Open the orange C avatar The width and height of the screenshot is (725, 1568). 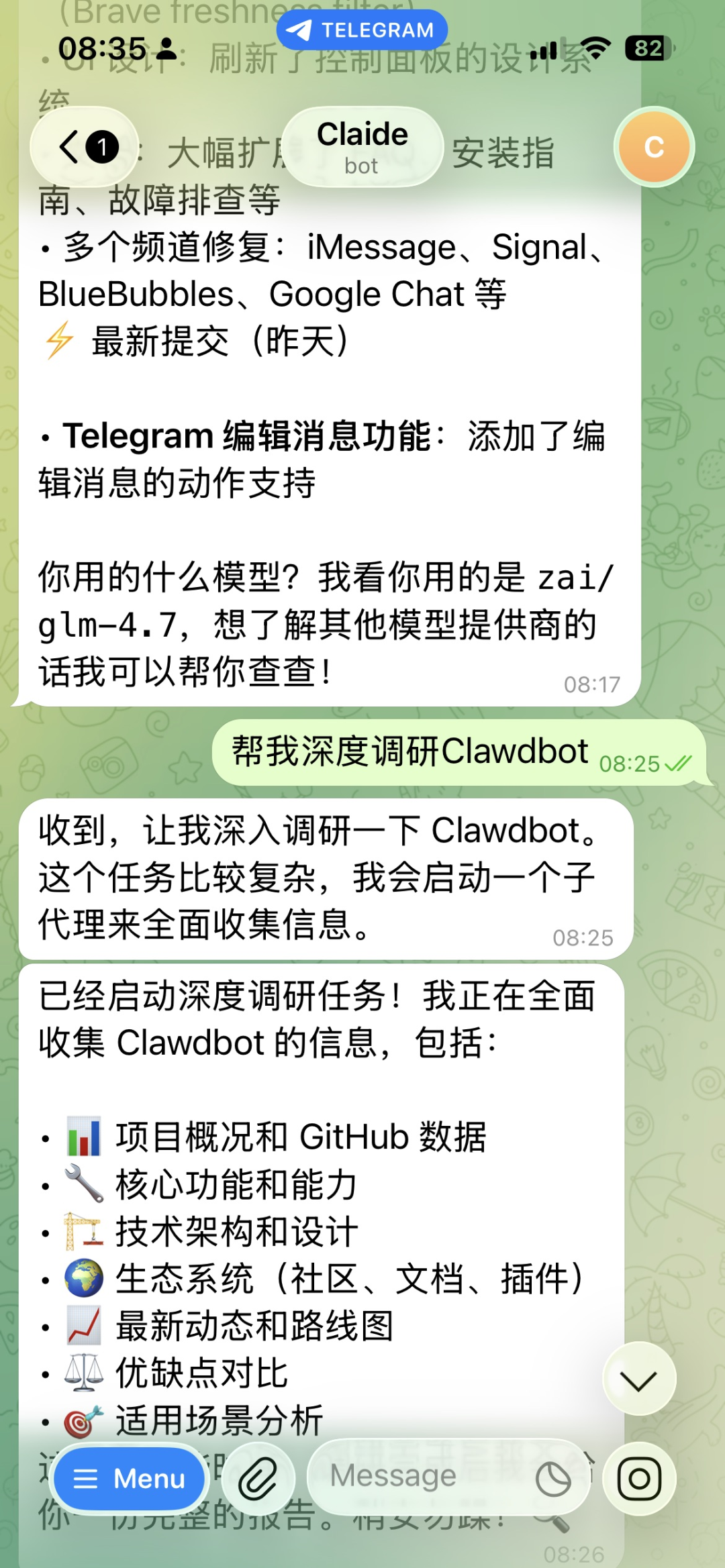click(653, 147)
